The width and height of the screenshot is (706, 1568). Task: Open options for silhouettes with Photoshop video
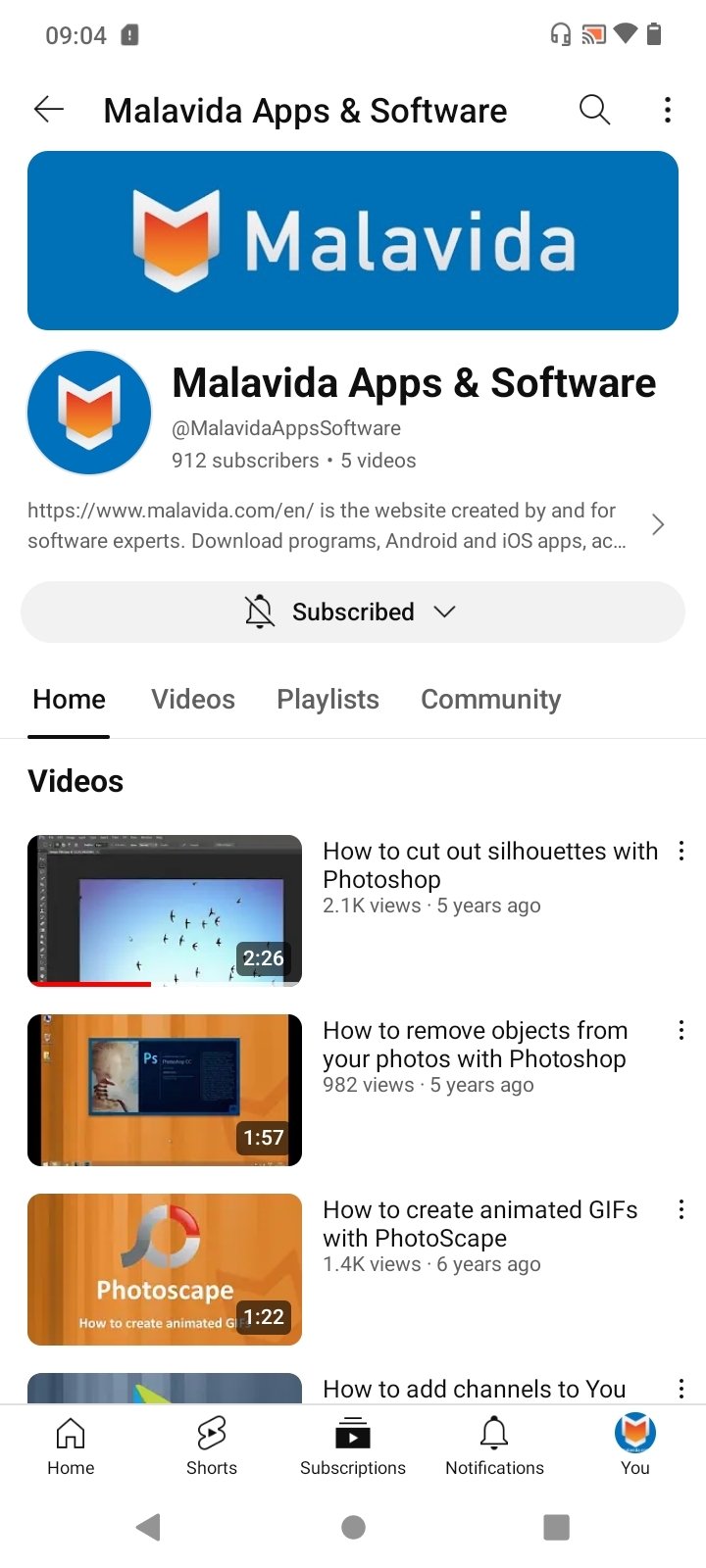(x=681, y=851)
